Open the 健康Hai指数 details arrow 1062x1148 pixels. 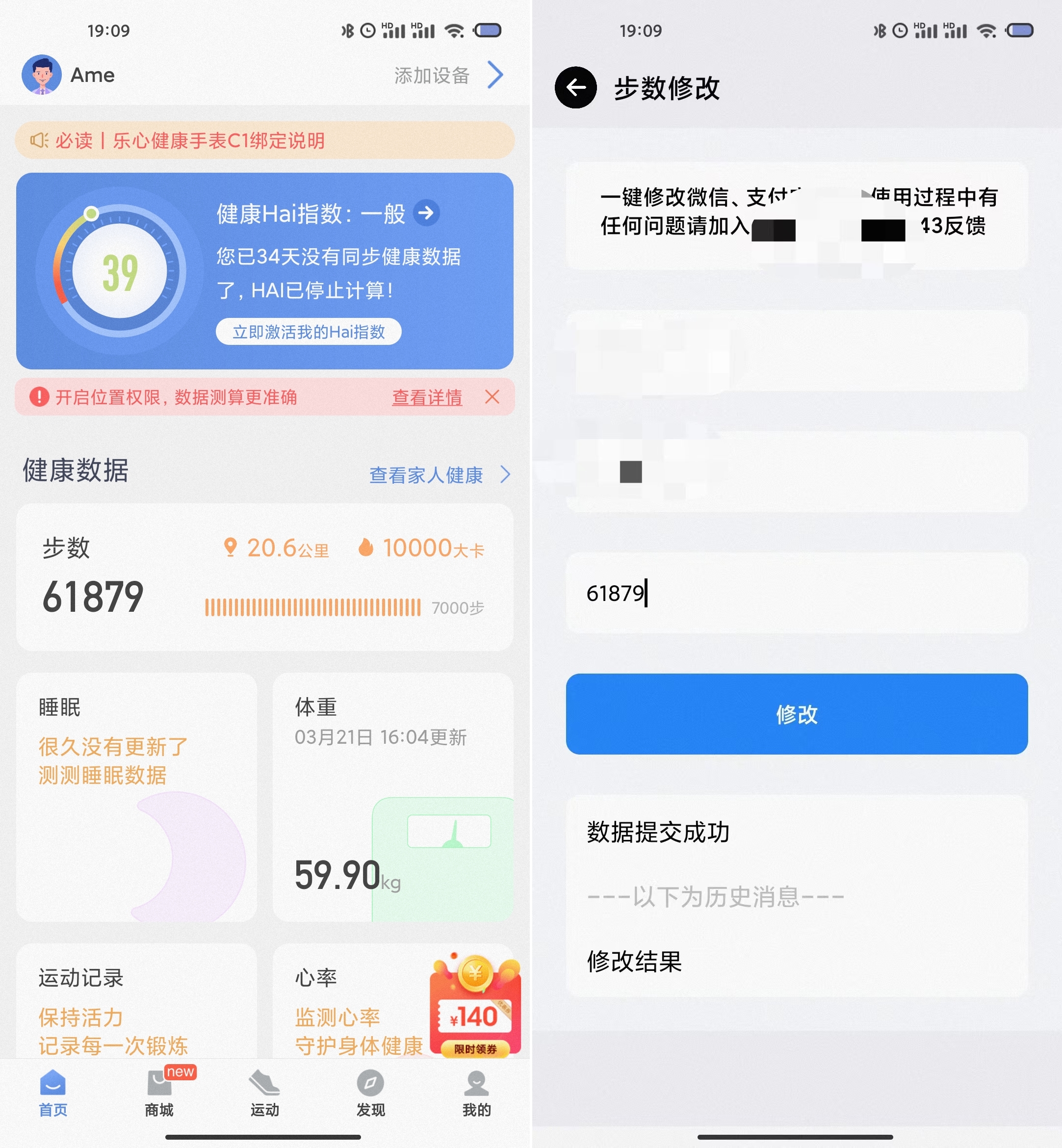coord(426,213)
